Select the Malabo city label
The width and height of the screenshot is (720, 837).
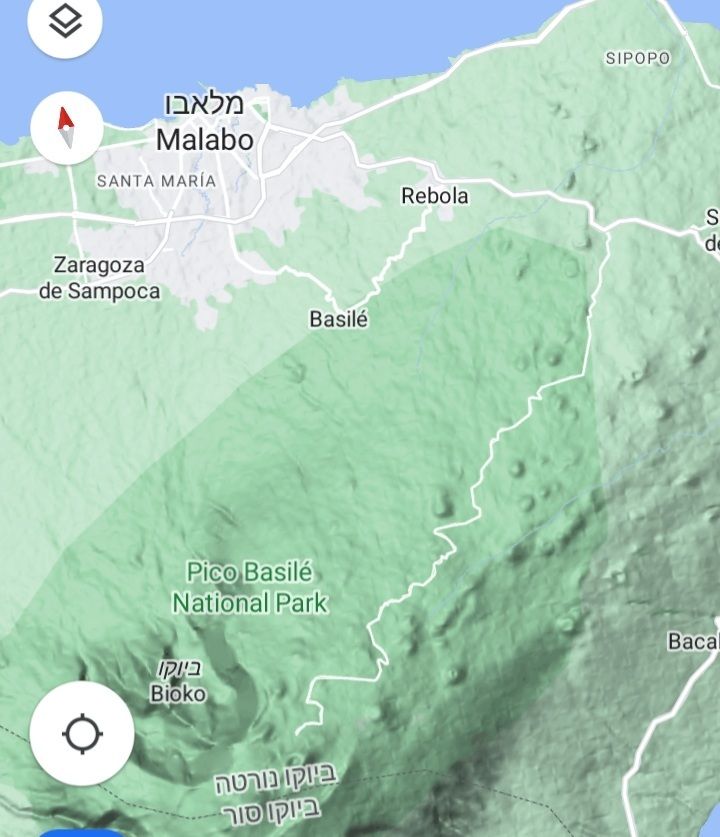[x=205, y=138]
